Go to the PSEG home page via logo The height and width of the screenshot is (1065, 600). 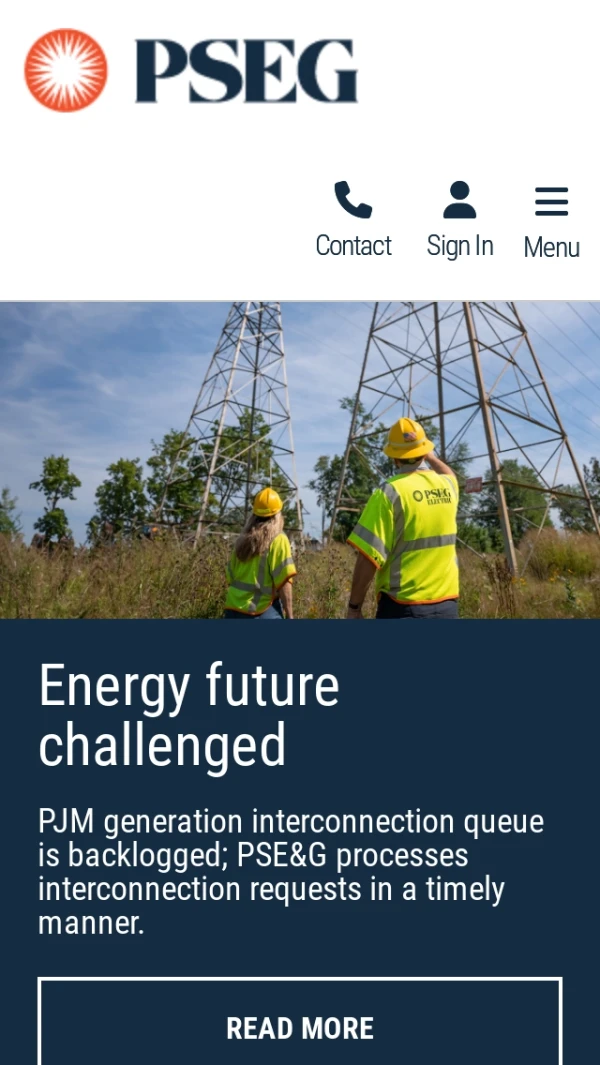tap(191, 70)
